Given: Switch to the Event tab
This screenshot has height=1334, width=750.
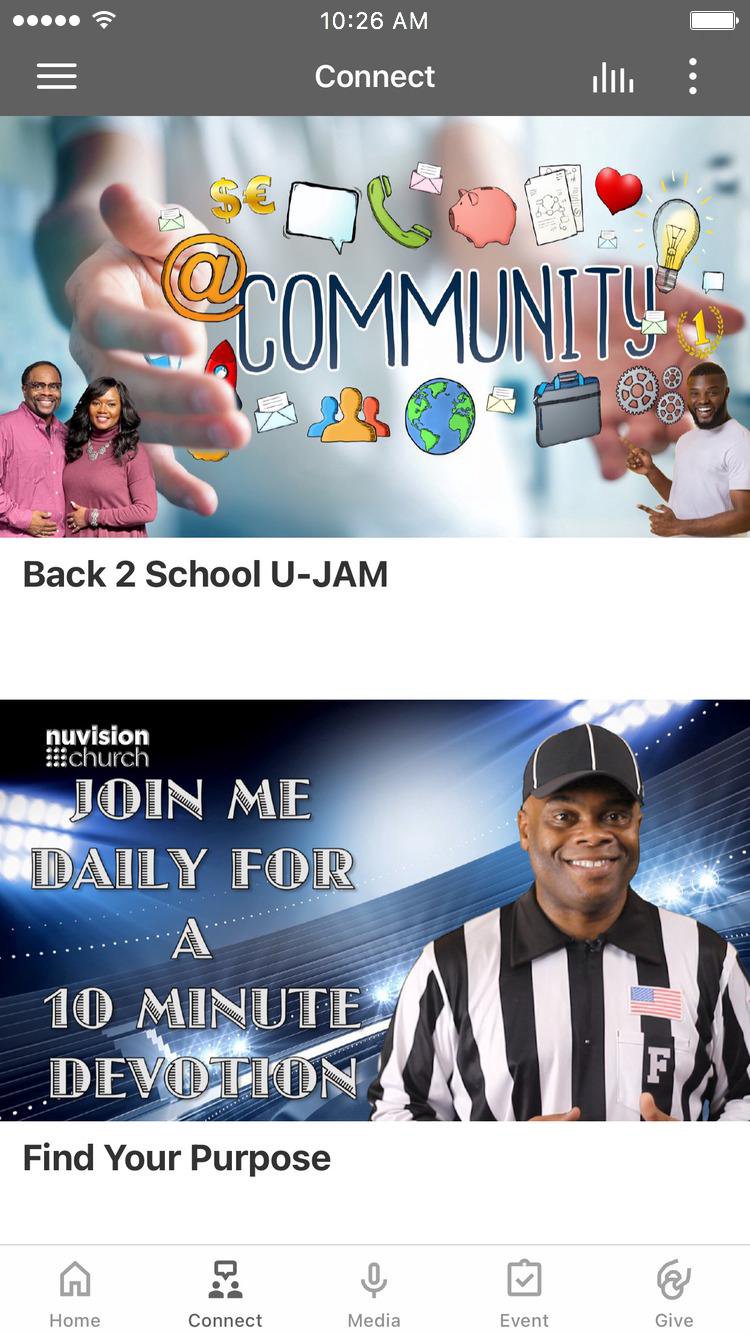Looking at the screenshot, I should pyautogui.click(x=524, y=1292).
